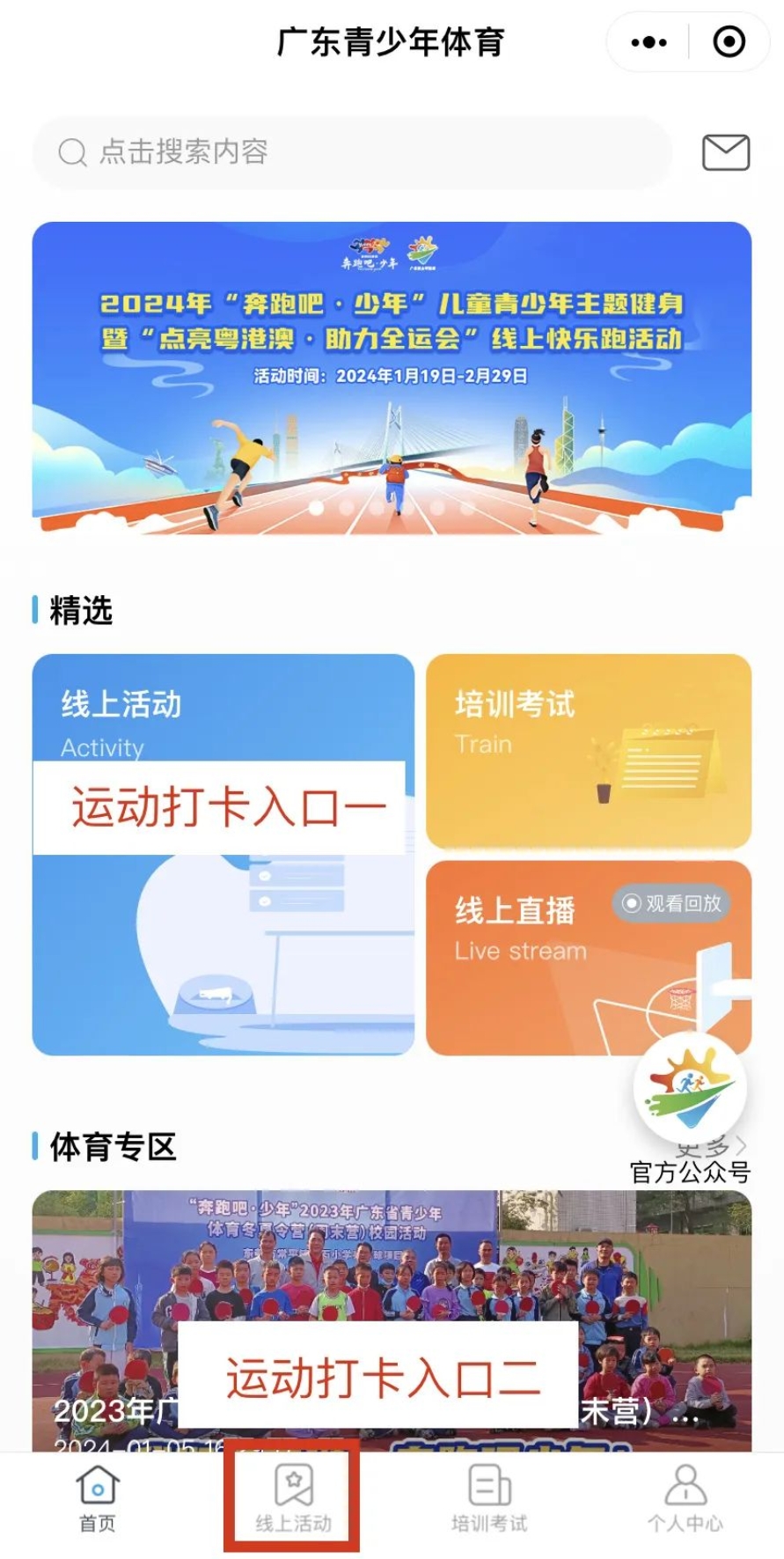
Task: Tap 观看回放 to watch replays
Action: tap(672, 903)
